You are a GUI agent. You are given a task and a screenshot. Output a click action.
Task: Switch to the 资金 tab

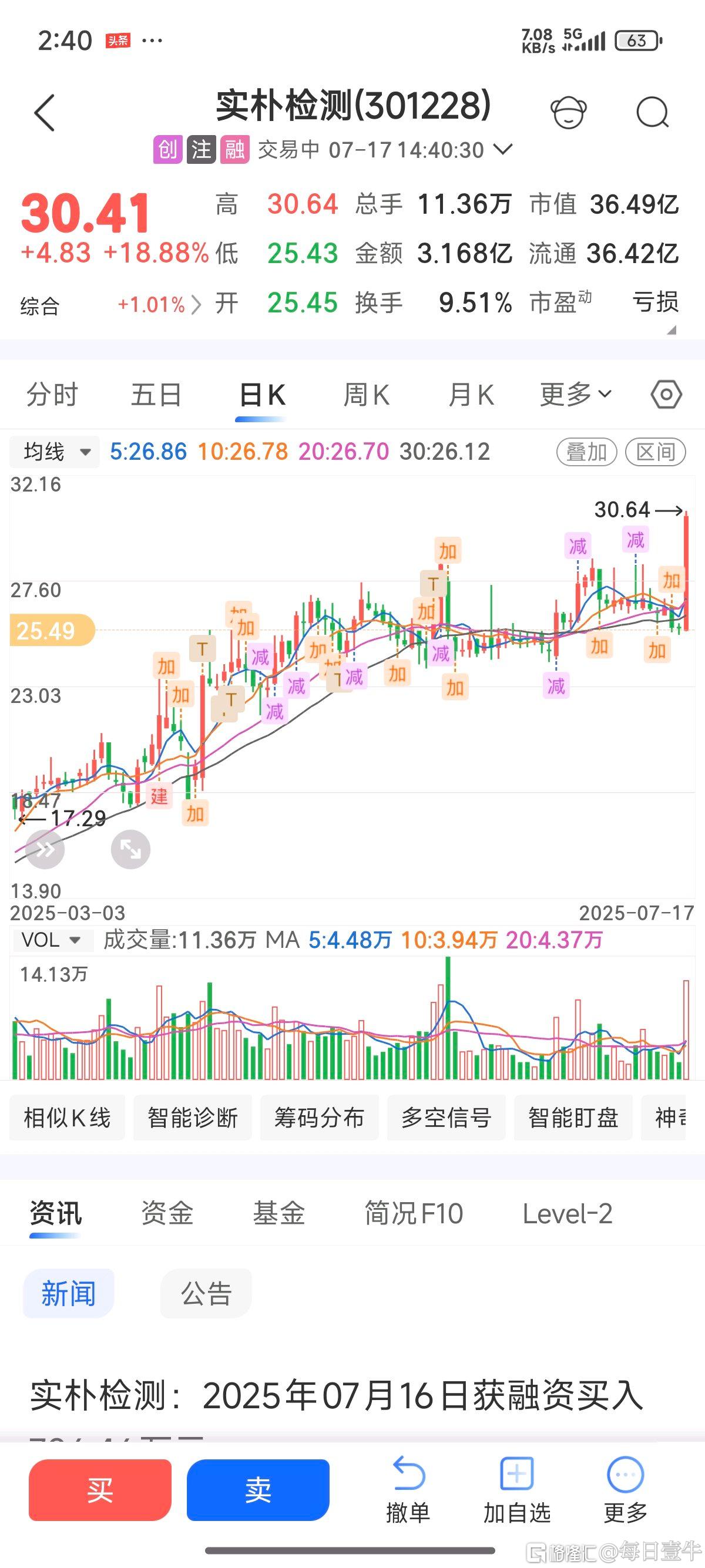pyautogui.click(x=167, y=1213)
